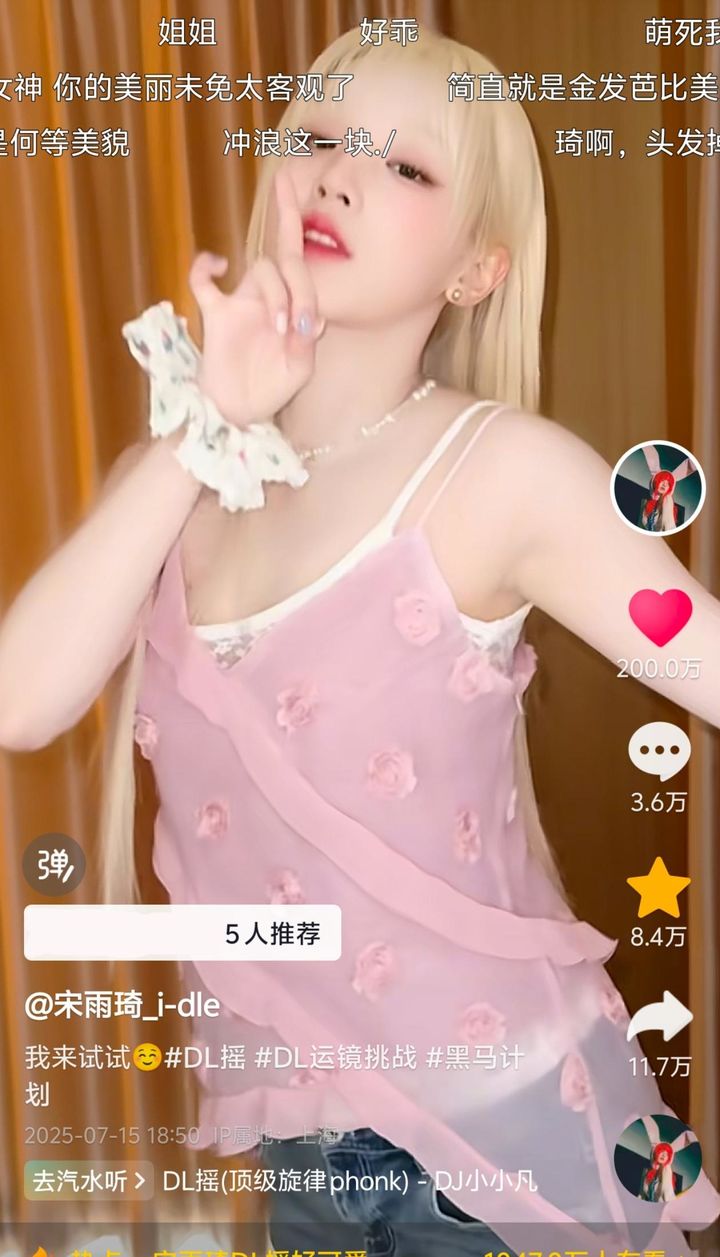Viewport: 720px width, 1257px height.
Task: Share this video via arrow icon
Action: (x=659, y=1019)
